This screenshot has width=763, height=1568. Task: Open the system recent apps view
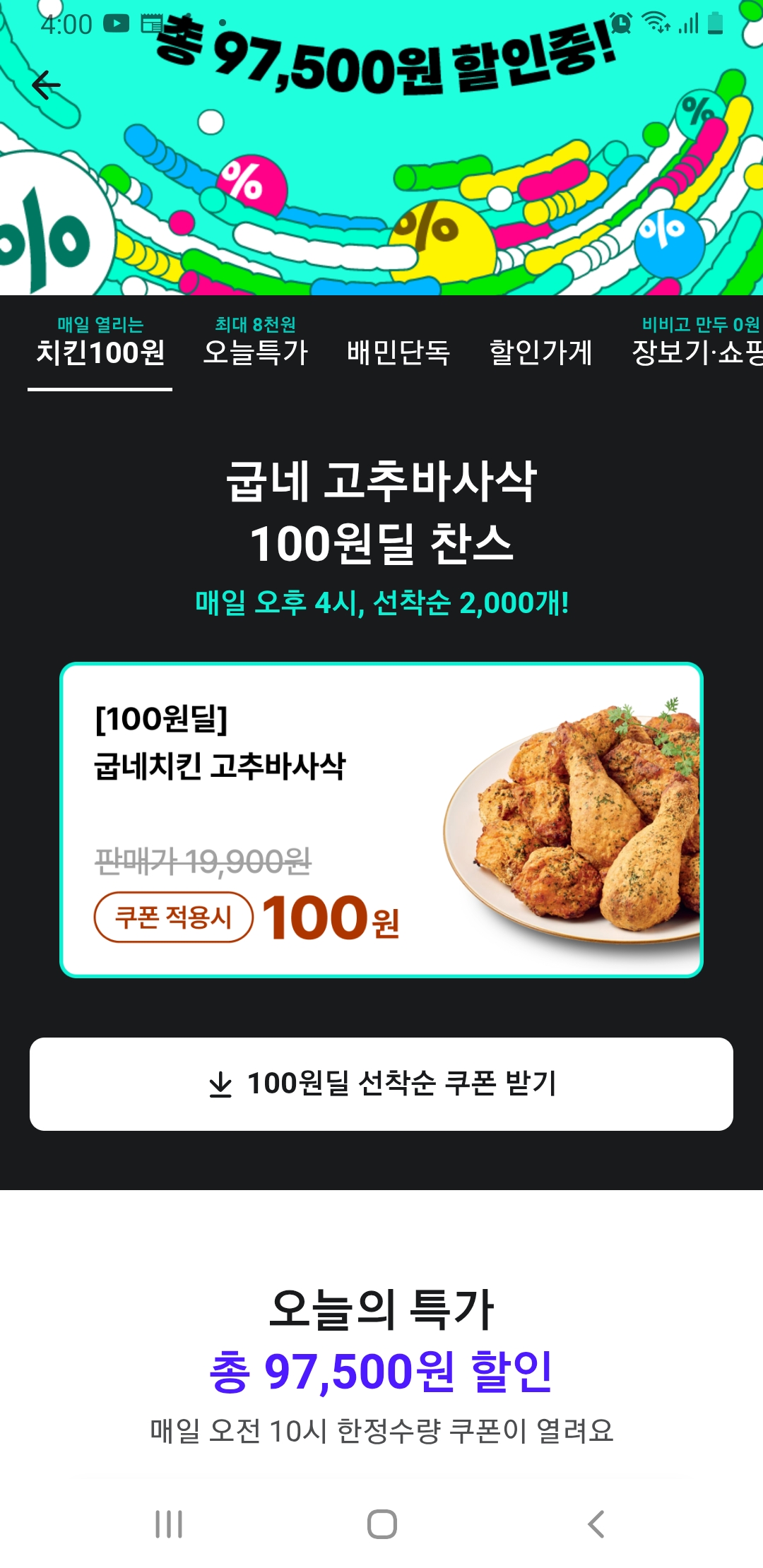click(169, 1524)
